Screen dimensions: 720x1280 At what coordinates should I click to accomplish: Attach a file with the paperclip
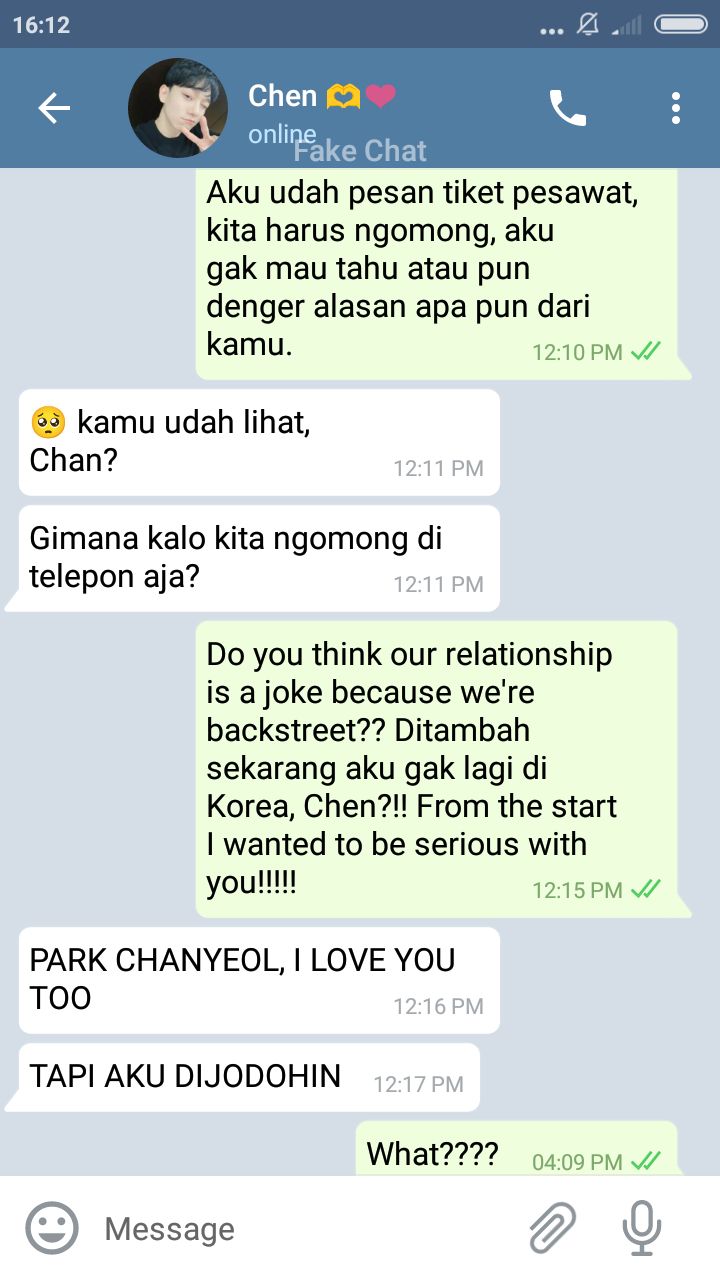point(553,1228)
